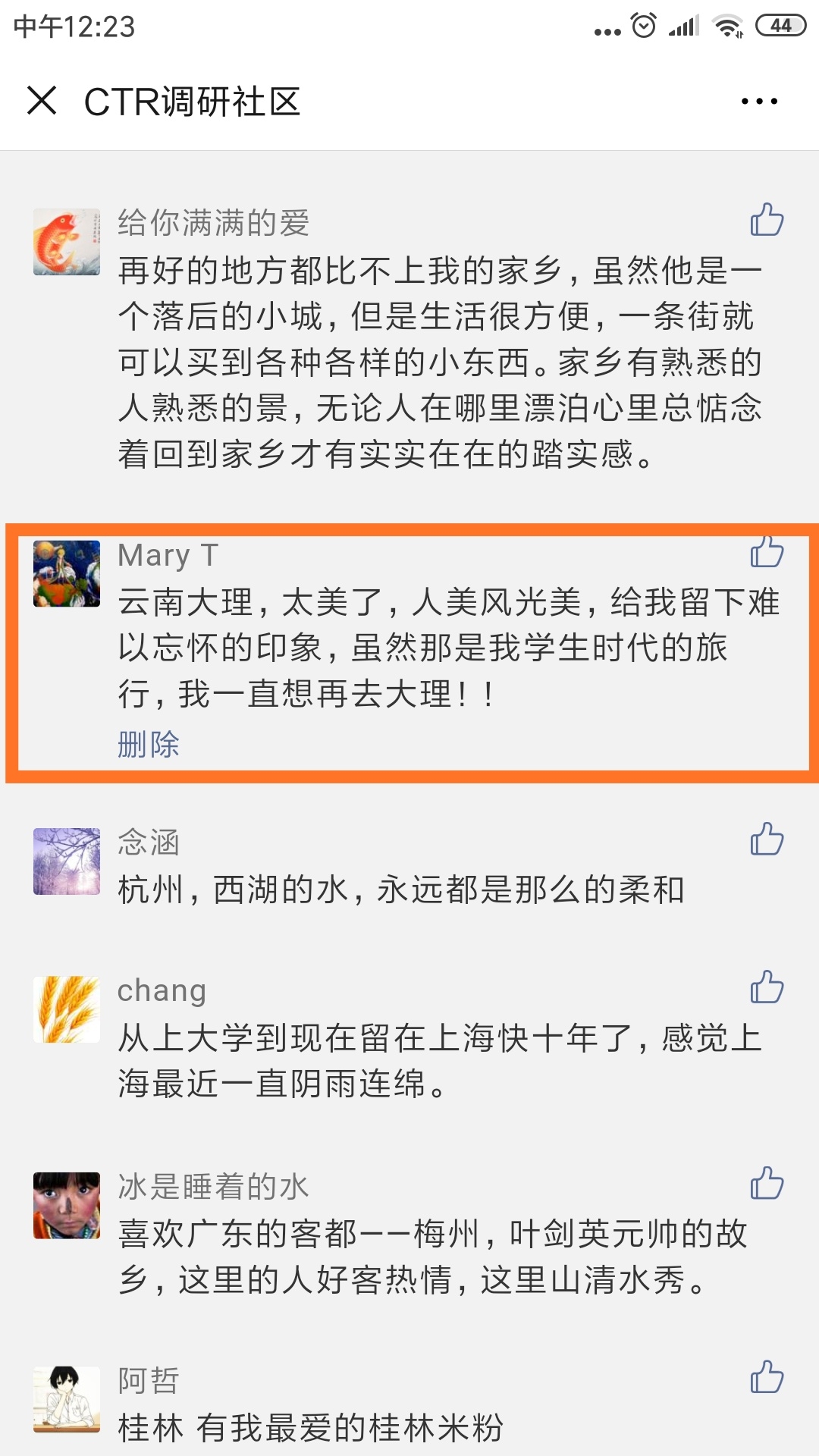This screenshot has height=1456, width=819.
Task: Like 冰是睡着的水's comment about 梅州
Action: pos(767,1183)
